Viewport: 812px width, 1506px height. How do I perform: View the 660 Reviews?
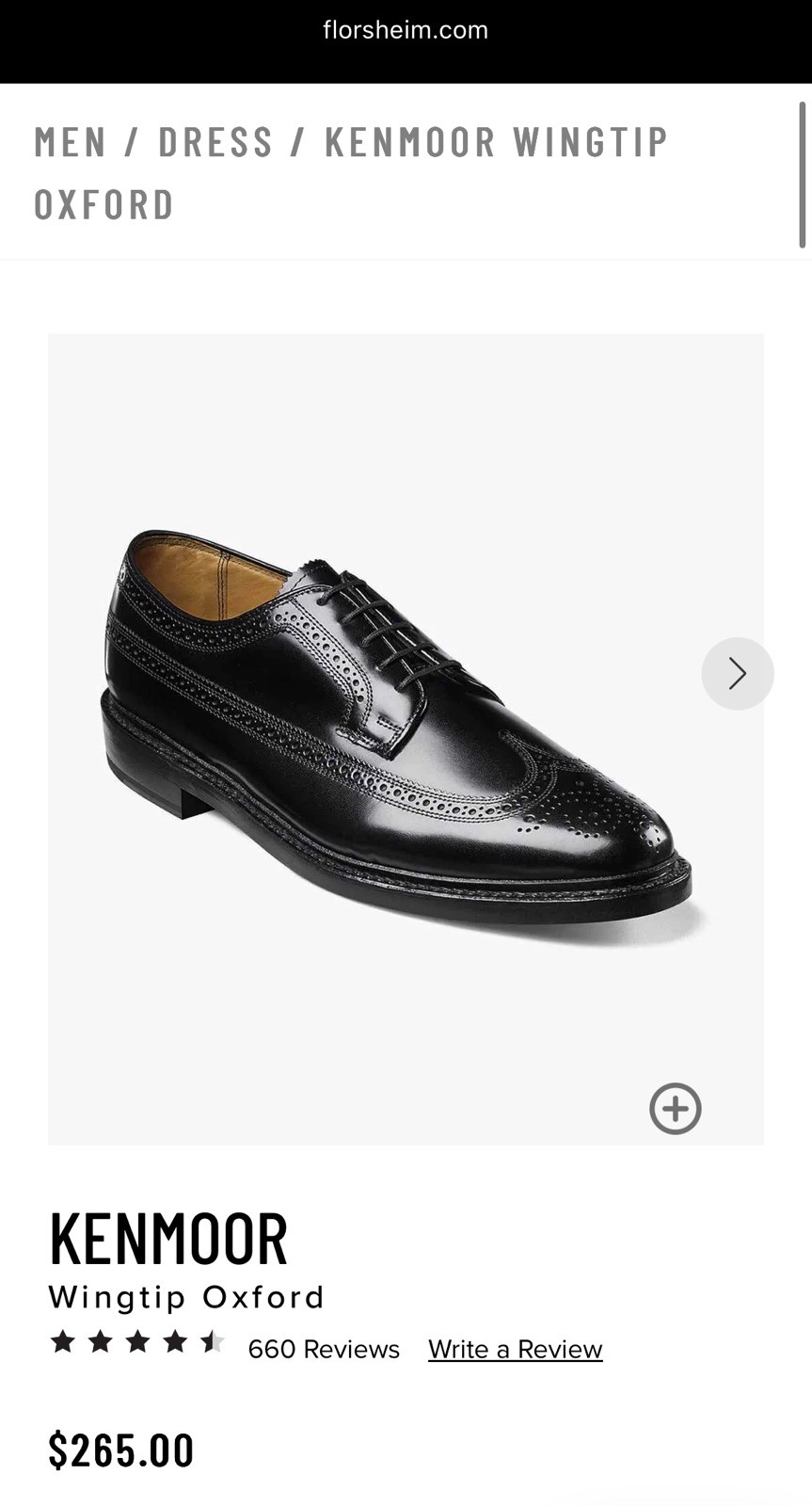coord(323,1349)
